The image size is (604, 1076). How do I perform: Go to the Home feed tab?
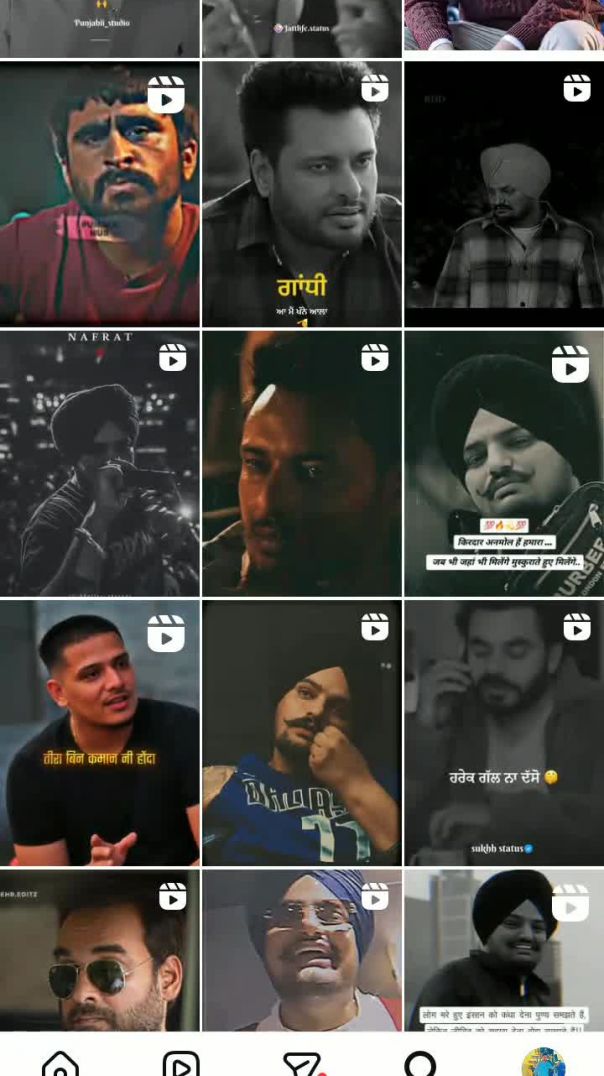coord(60,1062)
